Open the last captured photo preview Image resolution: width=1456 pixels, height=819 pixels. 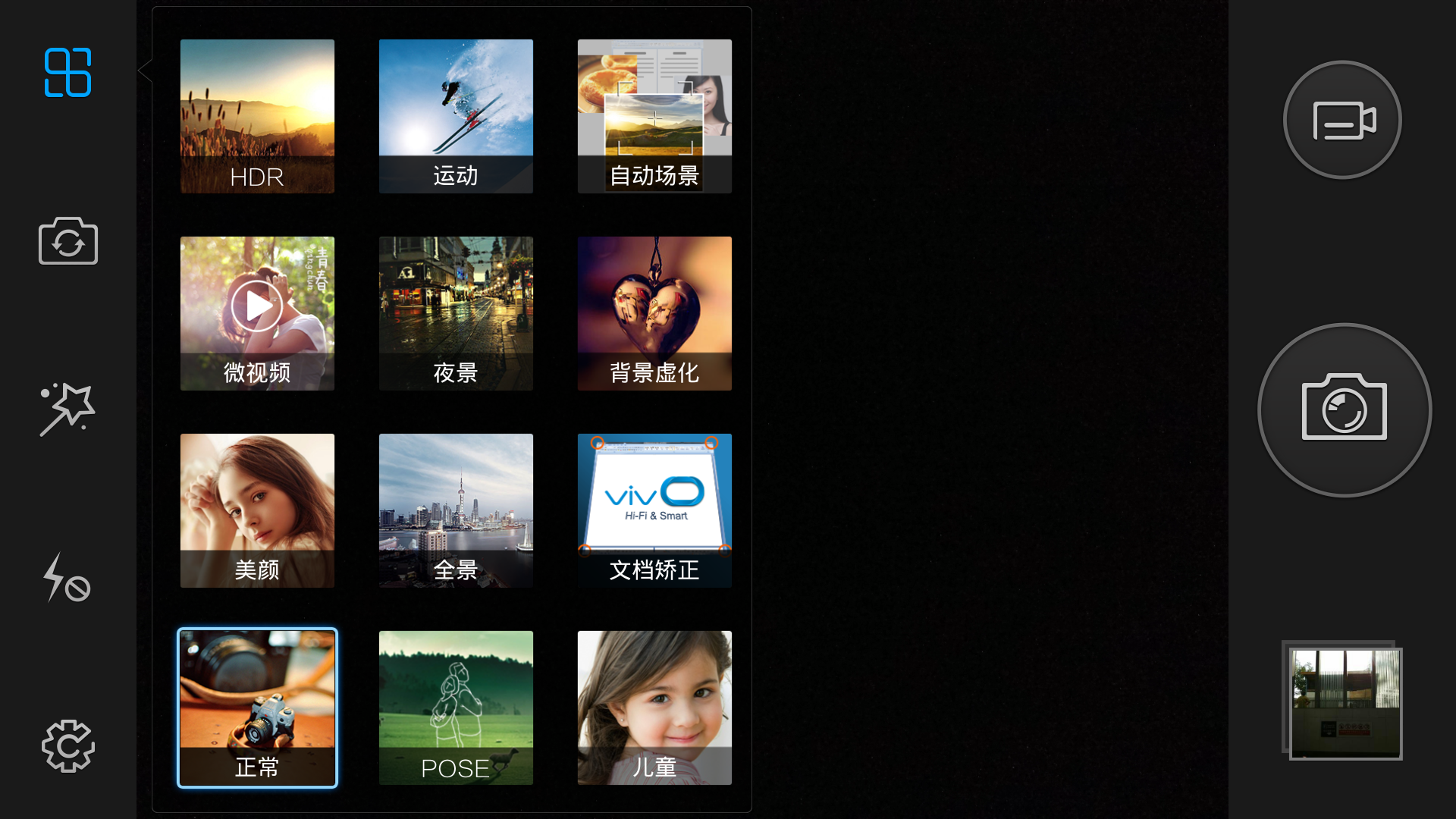[1345, 702]
